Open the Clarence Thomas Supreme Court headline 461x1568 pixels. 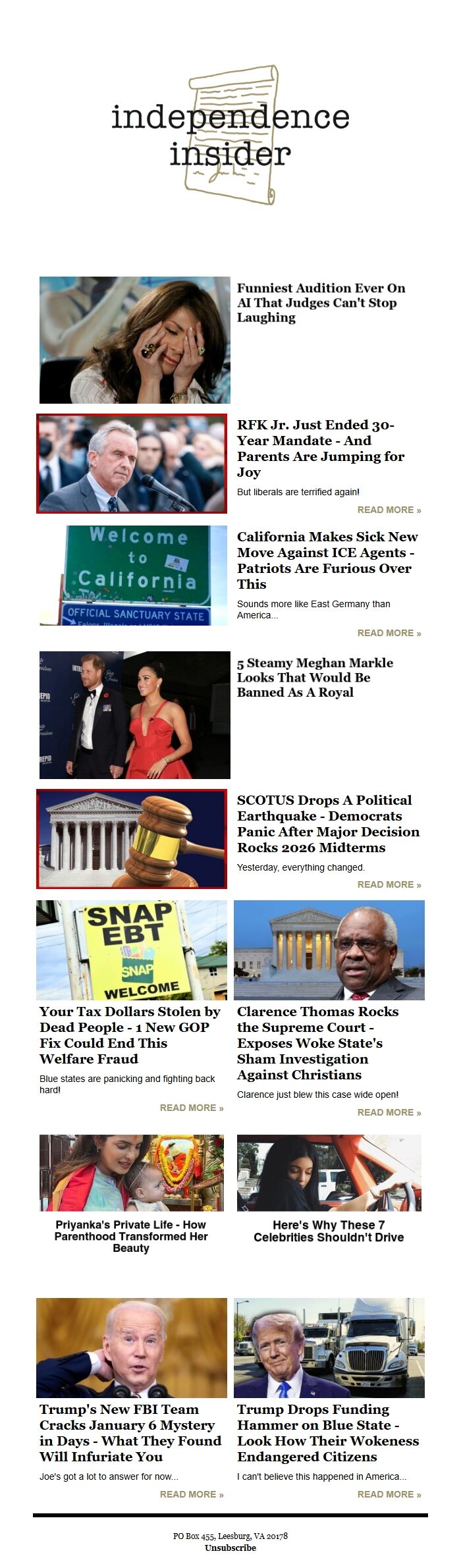319,1042
